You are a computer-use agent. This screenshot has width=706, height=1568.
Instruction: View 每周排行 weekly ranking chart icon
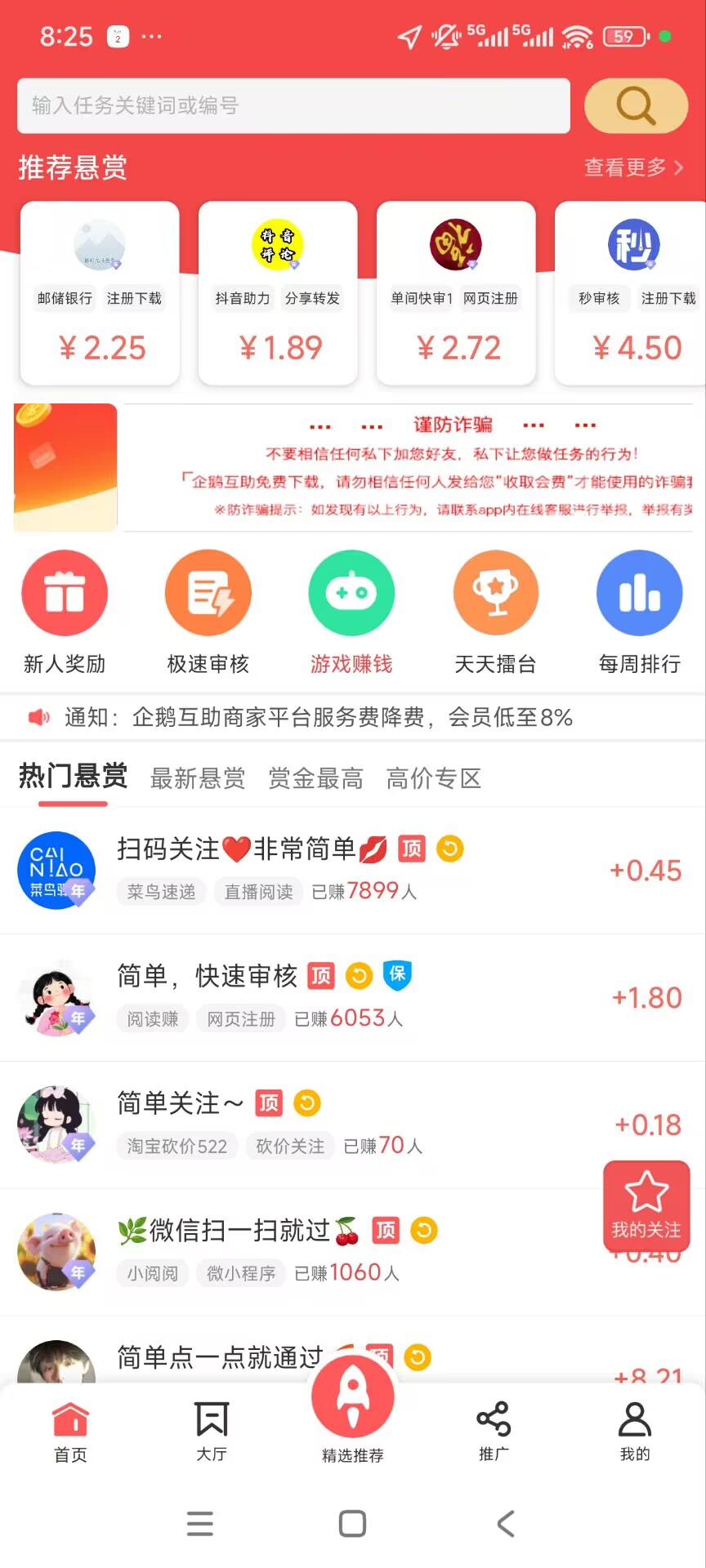click(640, 593)
